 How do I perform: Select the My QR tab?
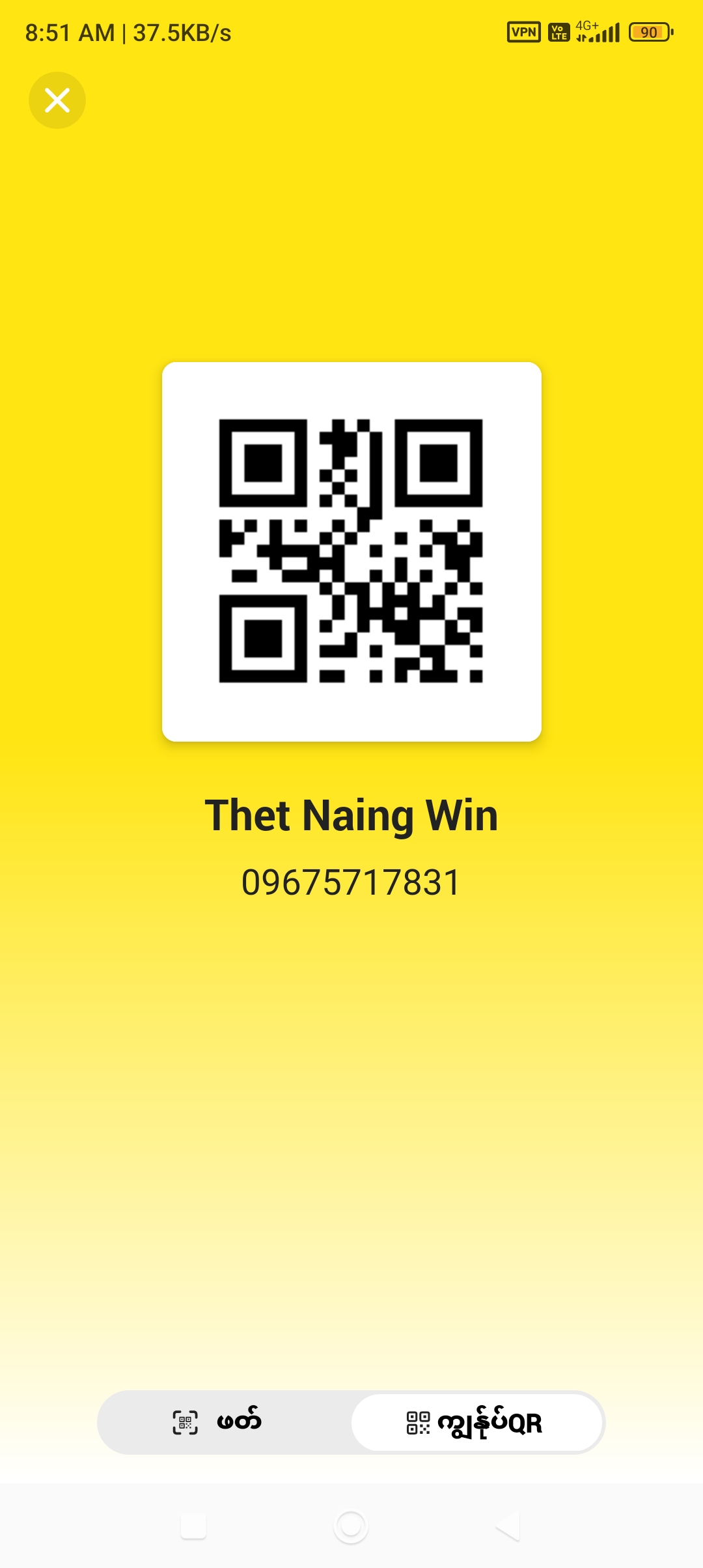[x=476, y=1423]
